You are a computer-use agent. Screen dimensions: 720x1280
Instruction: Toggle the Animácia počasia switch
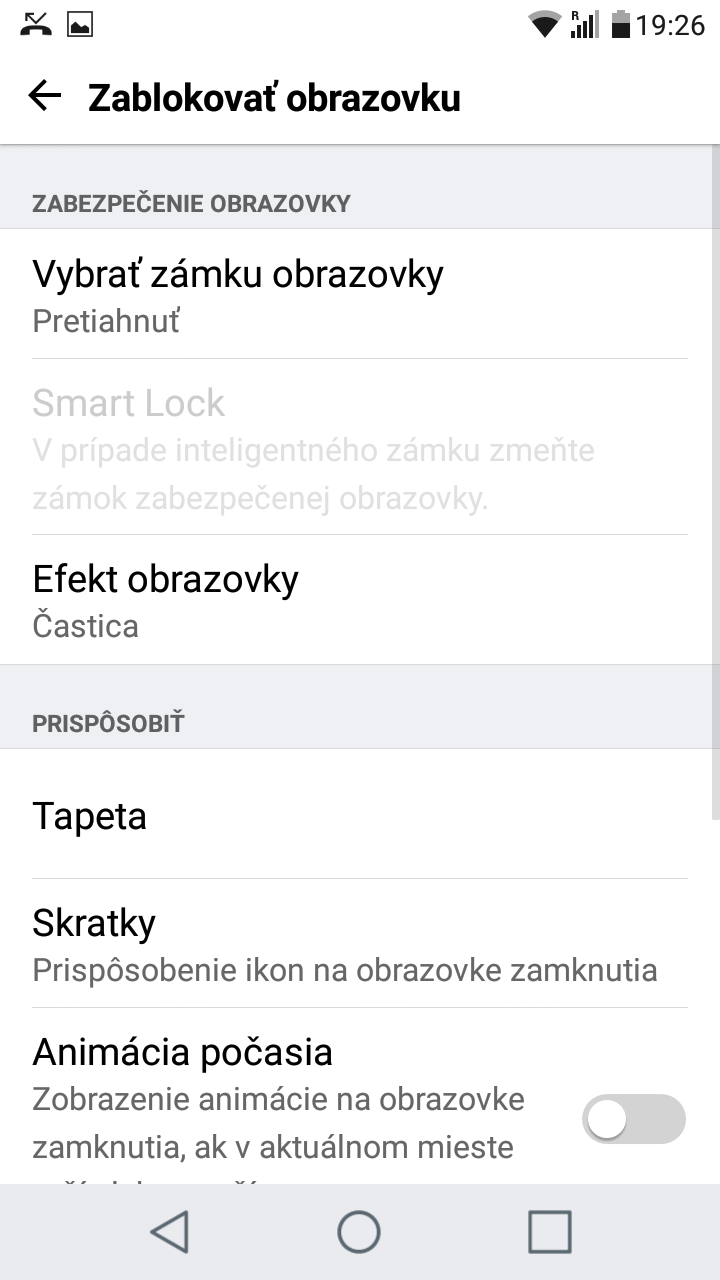634,1118
